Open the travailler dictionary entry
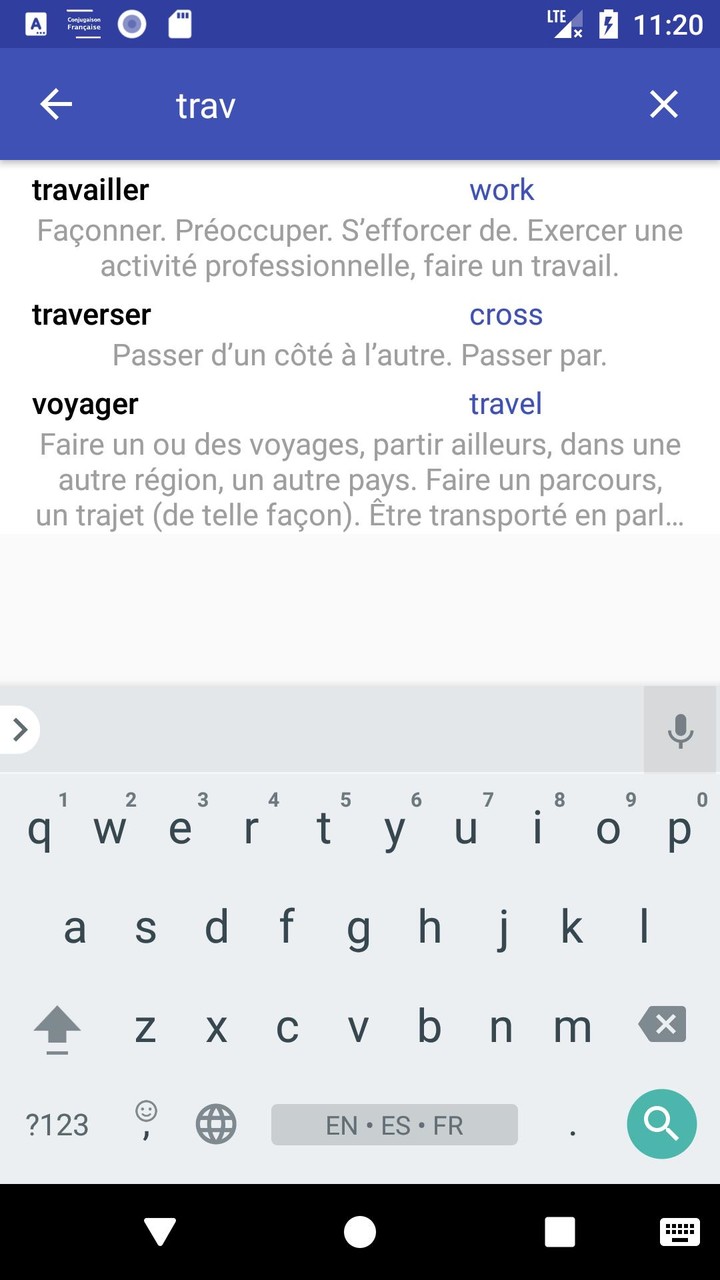720x1280 pixels. click(x=90, y=190)
